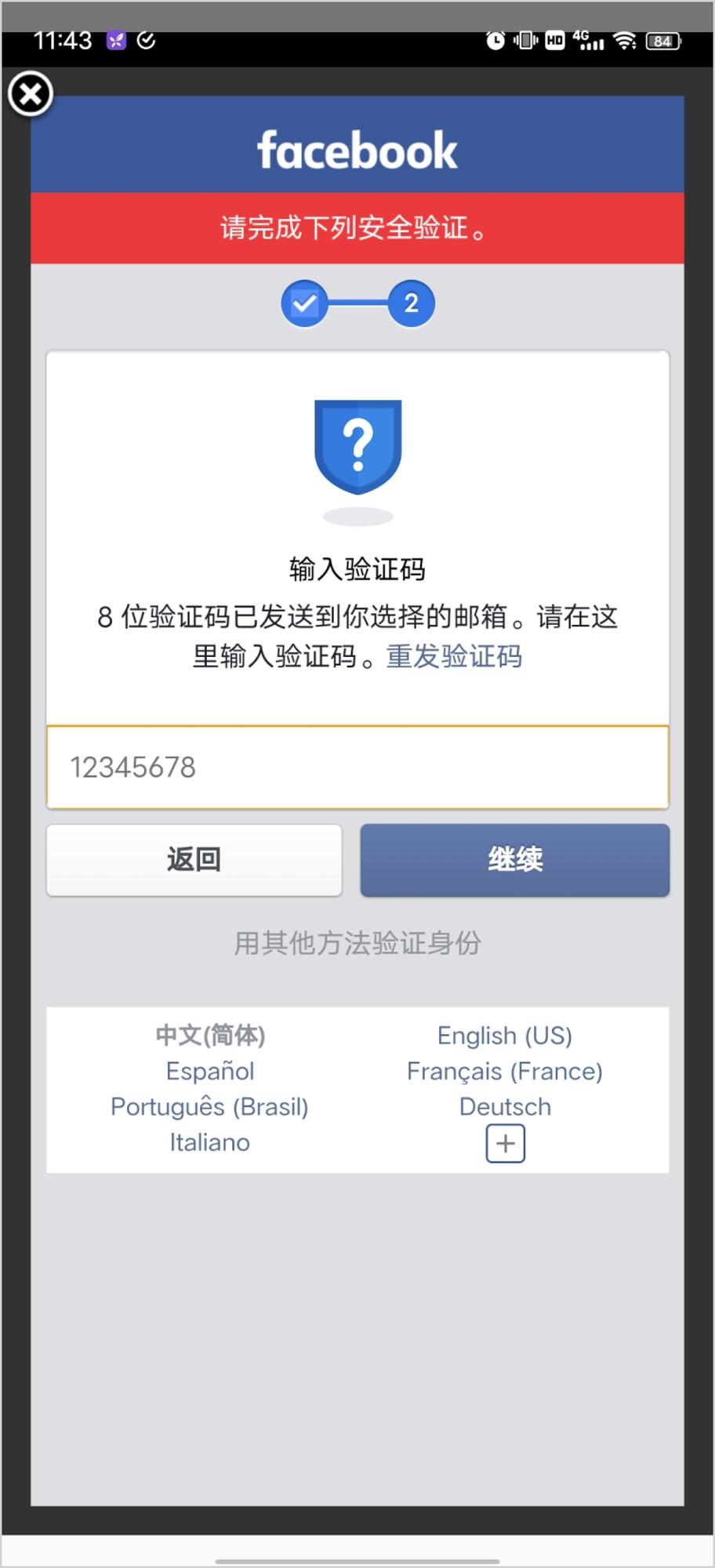The width and height of the screenshot is (715, 1568).
Task: Switch language to English (US)
Action: [x=504, y=1035]
